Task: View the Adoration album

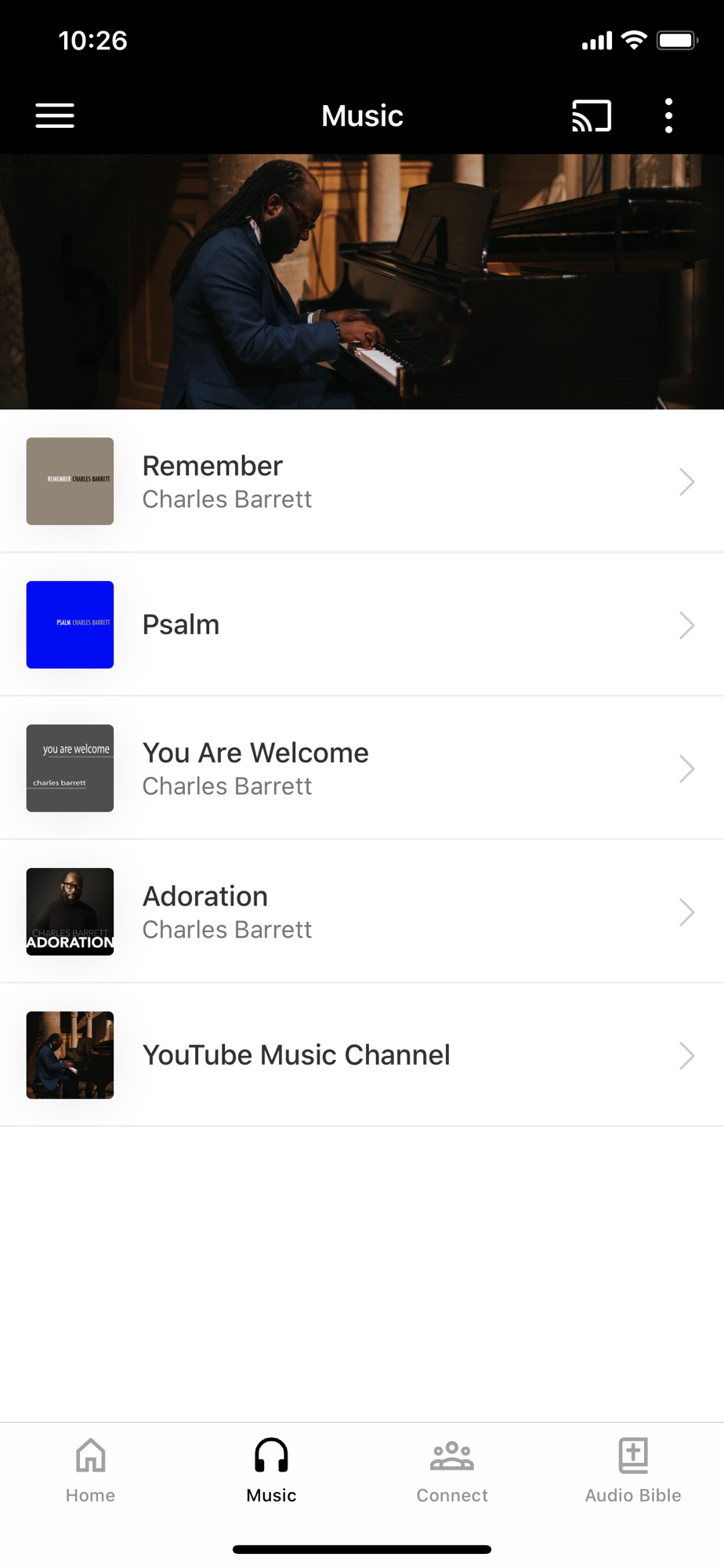Action: 360,912
